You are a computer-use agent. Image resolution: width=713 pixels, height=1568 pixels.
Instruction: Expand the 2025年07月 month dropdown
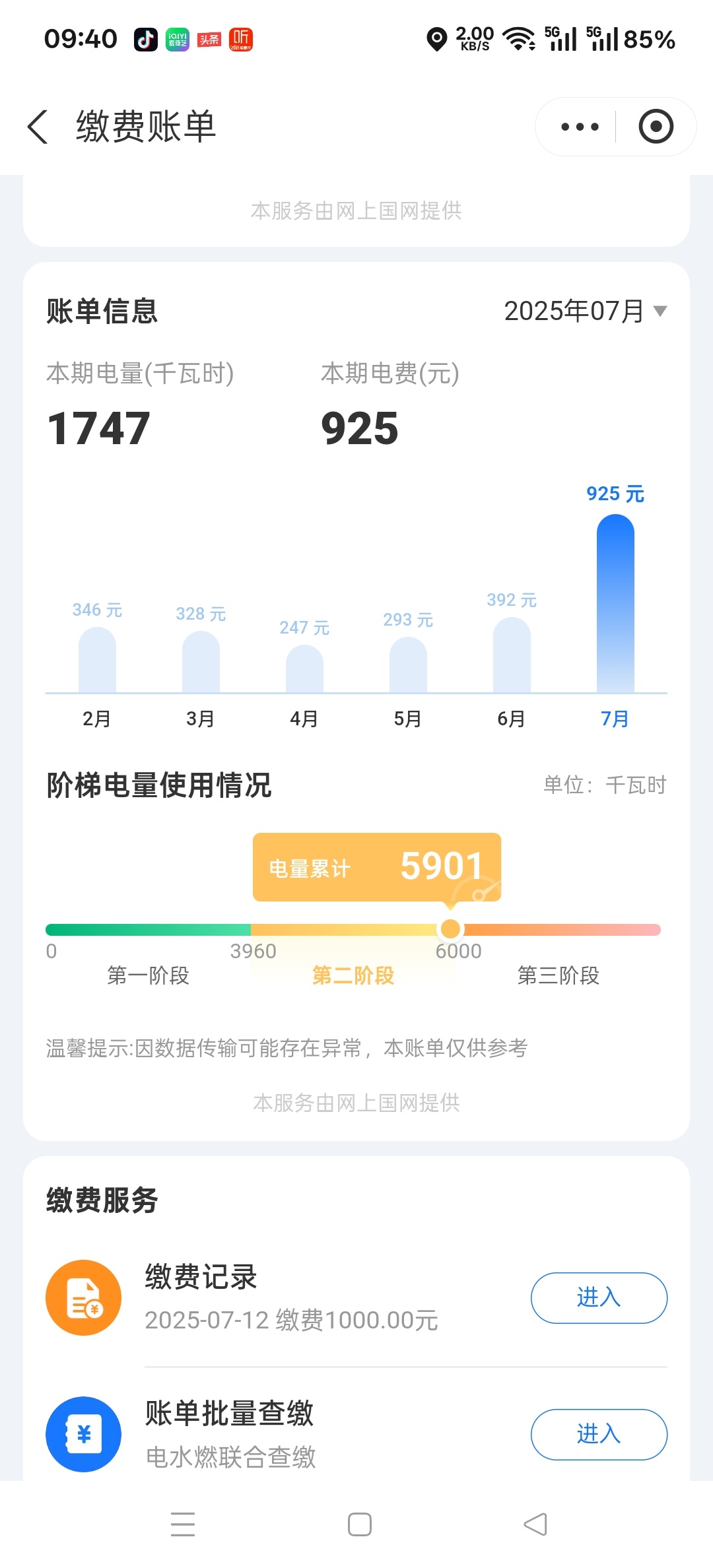point(585,311)
